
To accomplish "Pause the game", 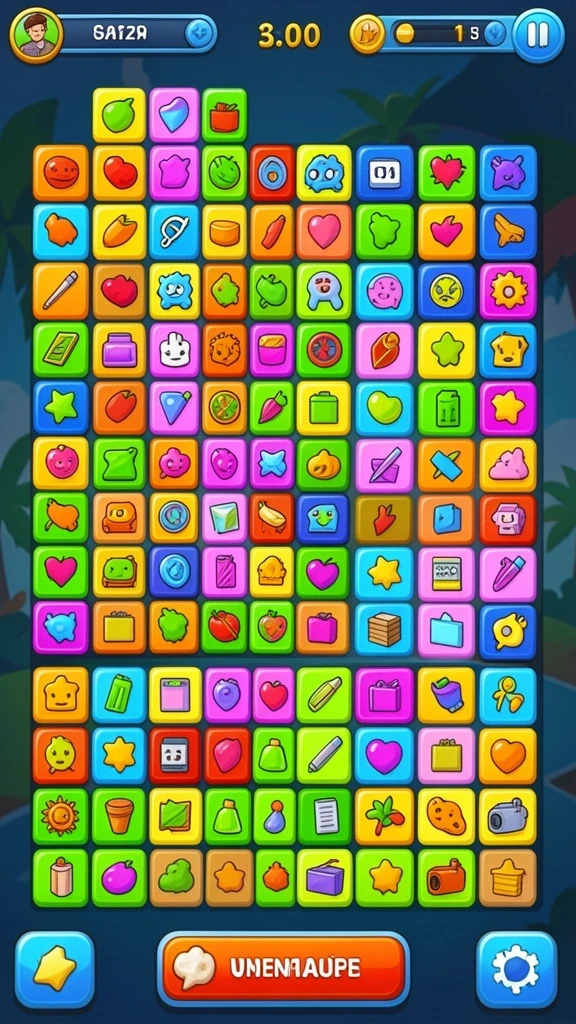I will [538, 35].
